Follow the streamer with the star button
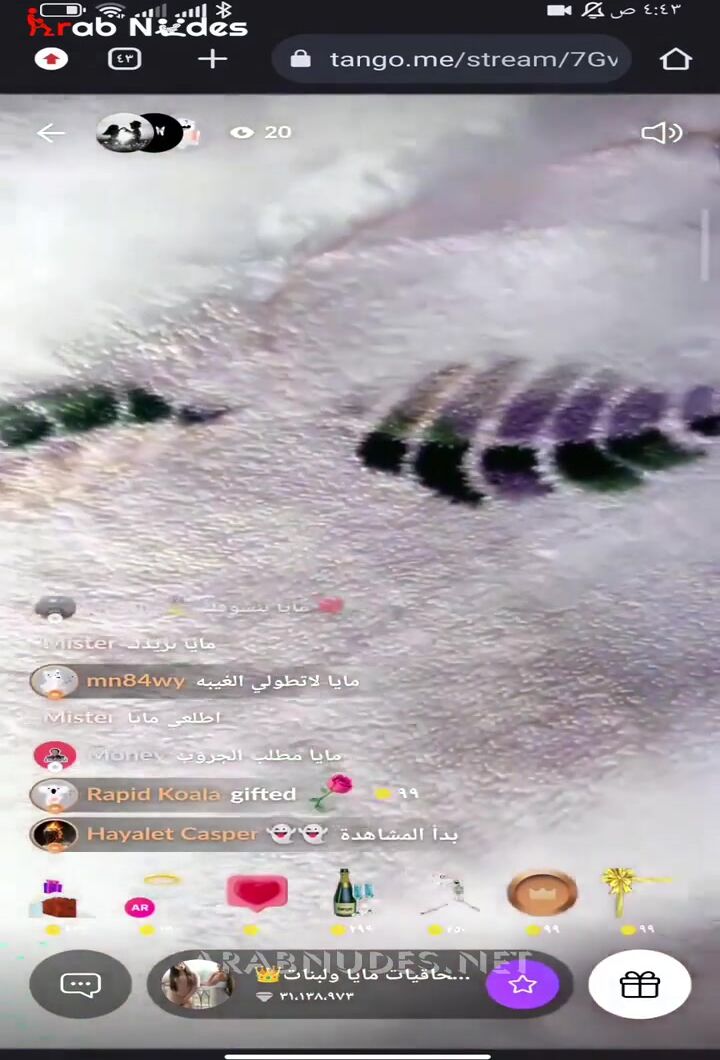The height and width of the screenshot is (1060, 720). tap(522, 984)
